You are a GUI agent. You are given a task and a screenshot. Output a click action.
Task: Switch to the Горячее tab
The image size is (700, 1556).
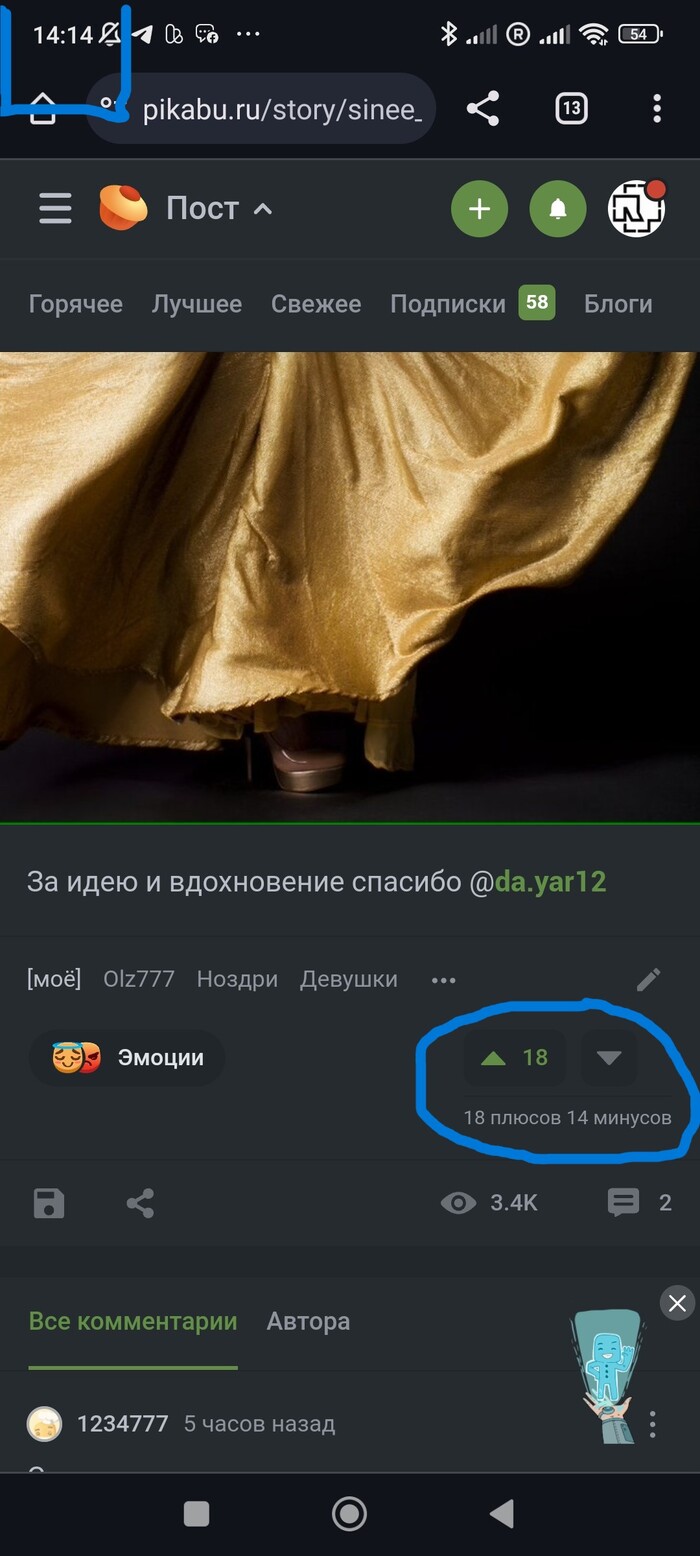76,304
